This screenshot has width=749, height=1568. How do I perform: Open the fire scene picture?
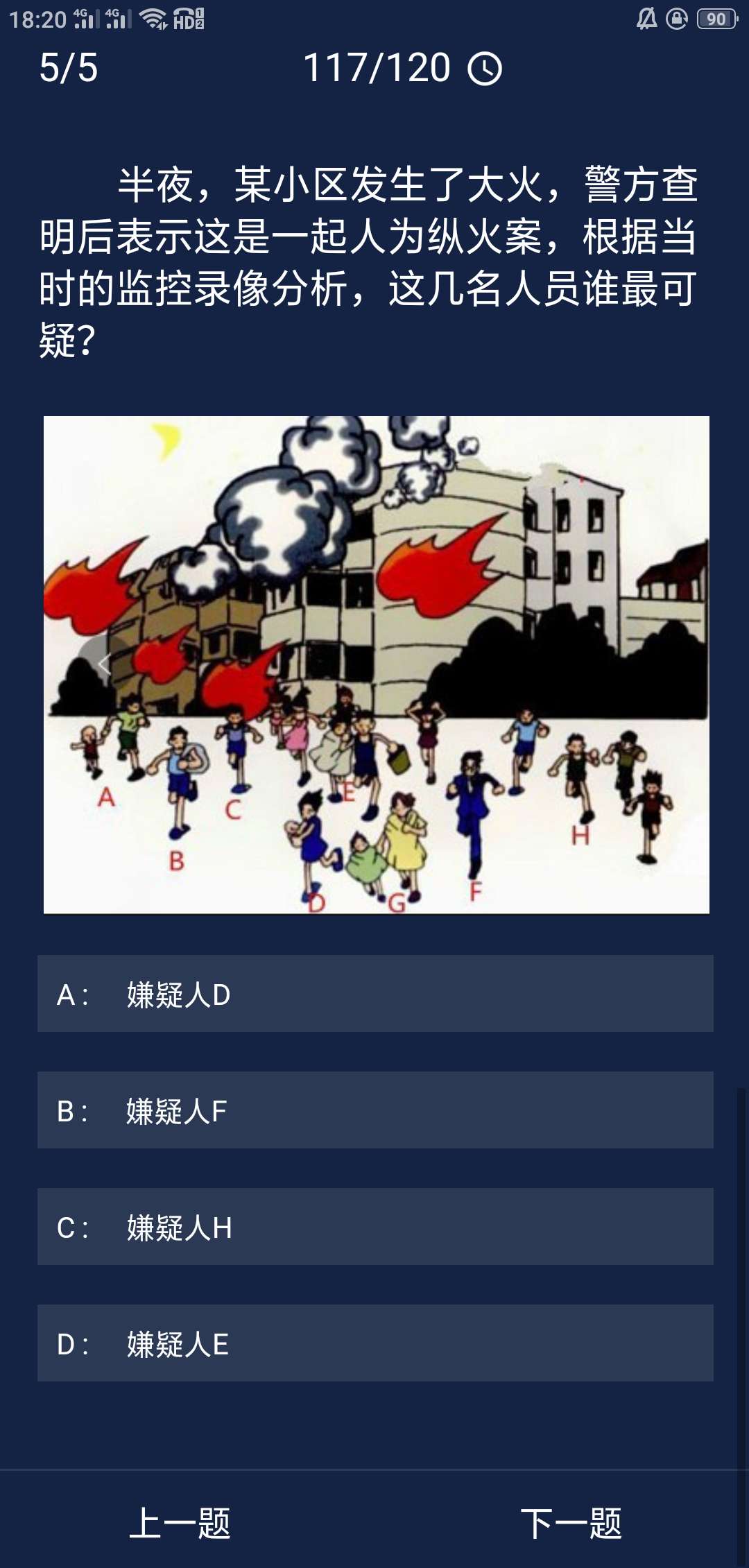pyautogui.click(x=376, y=664)
